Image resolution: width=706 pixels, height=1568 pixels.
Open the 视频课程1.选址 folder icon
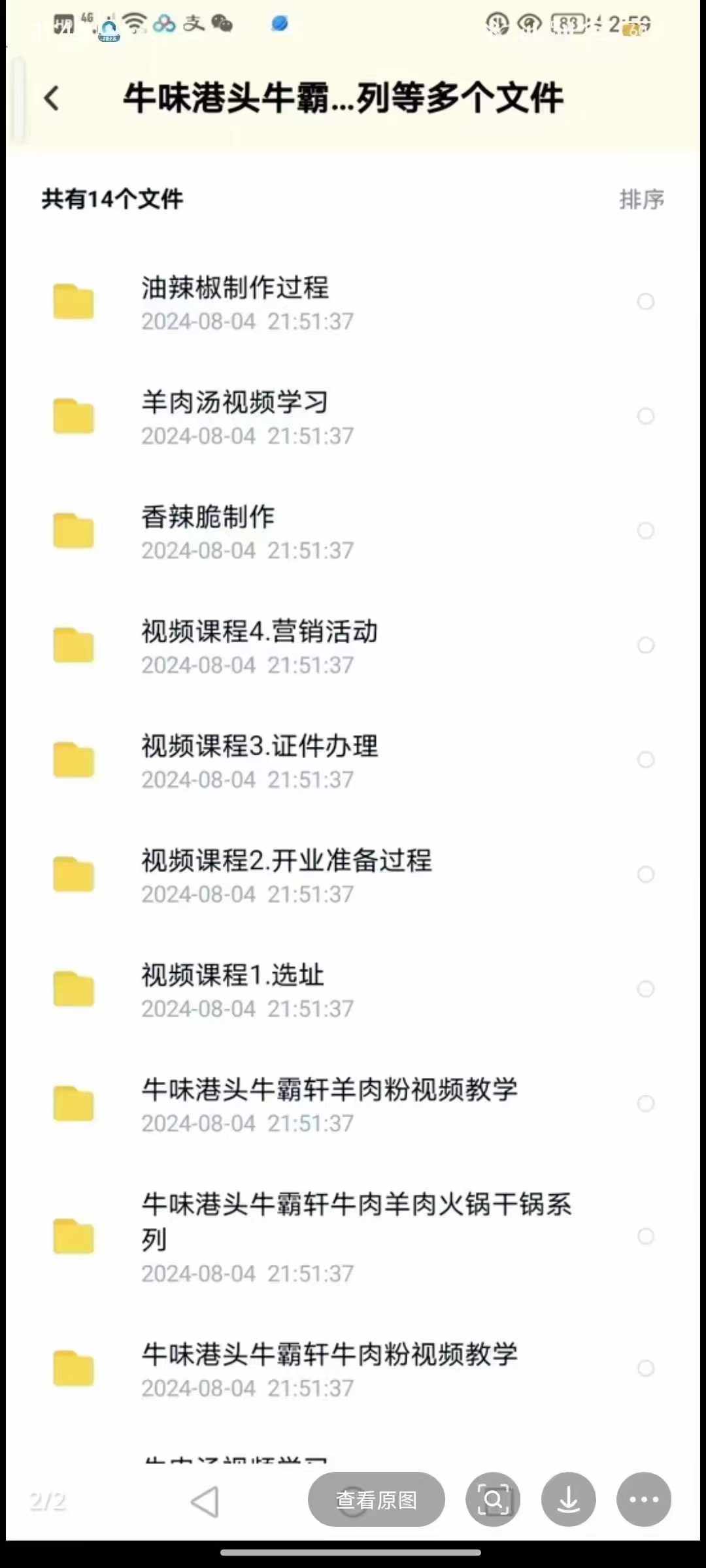pos(73,989)
